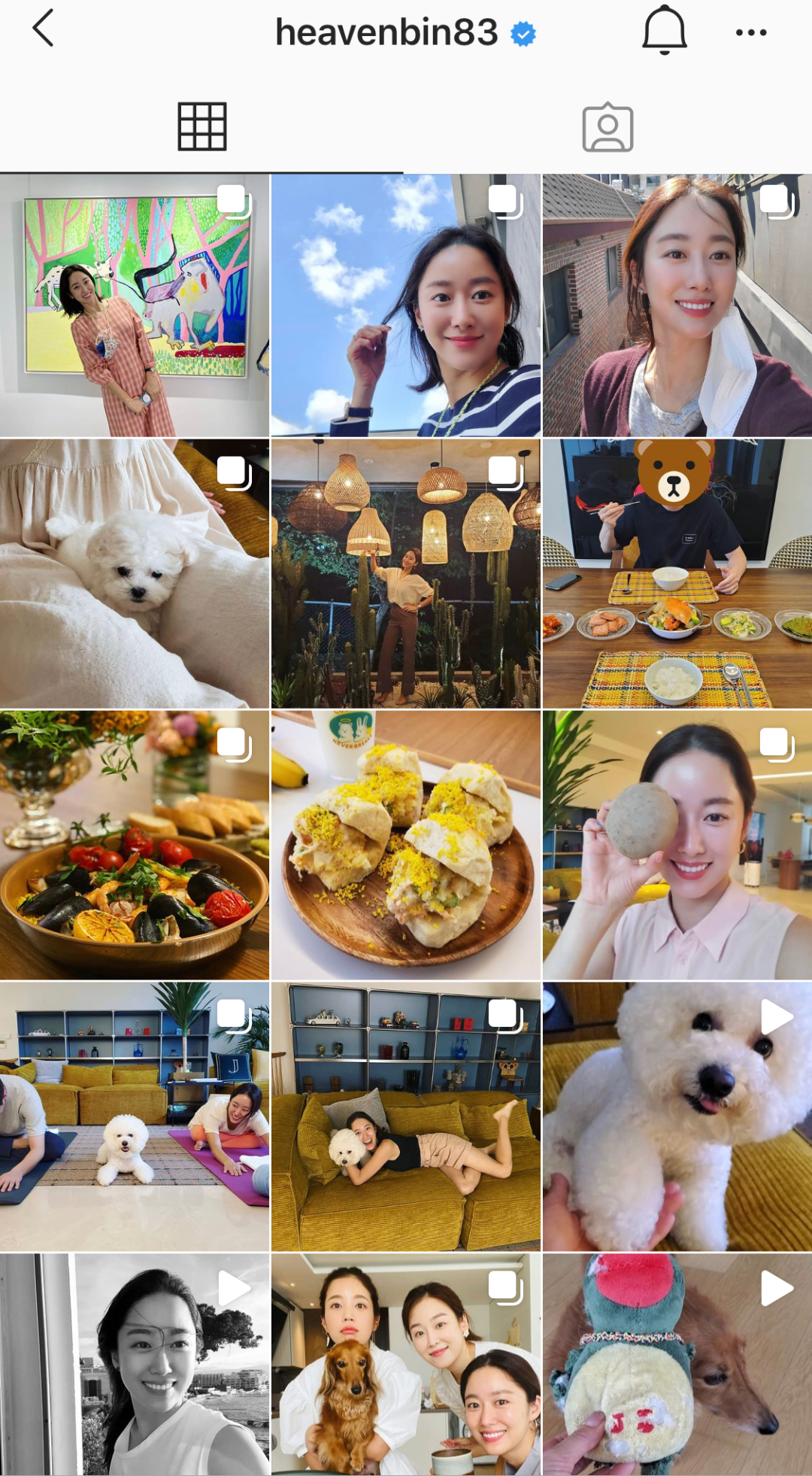812x1476 pixels.
Task: Open the notifications bell for heavenbin83
Action: click(664, 31)
